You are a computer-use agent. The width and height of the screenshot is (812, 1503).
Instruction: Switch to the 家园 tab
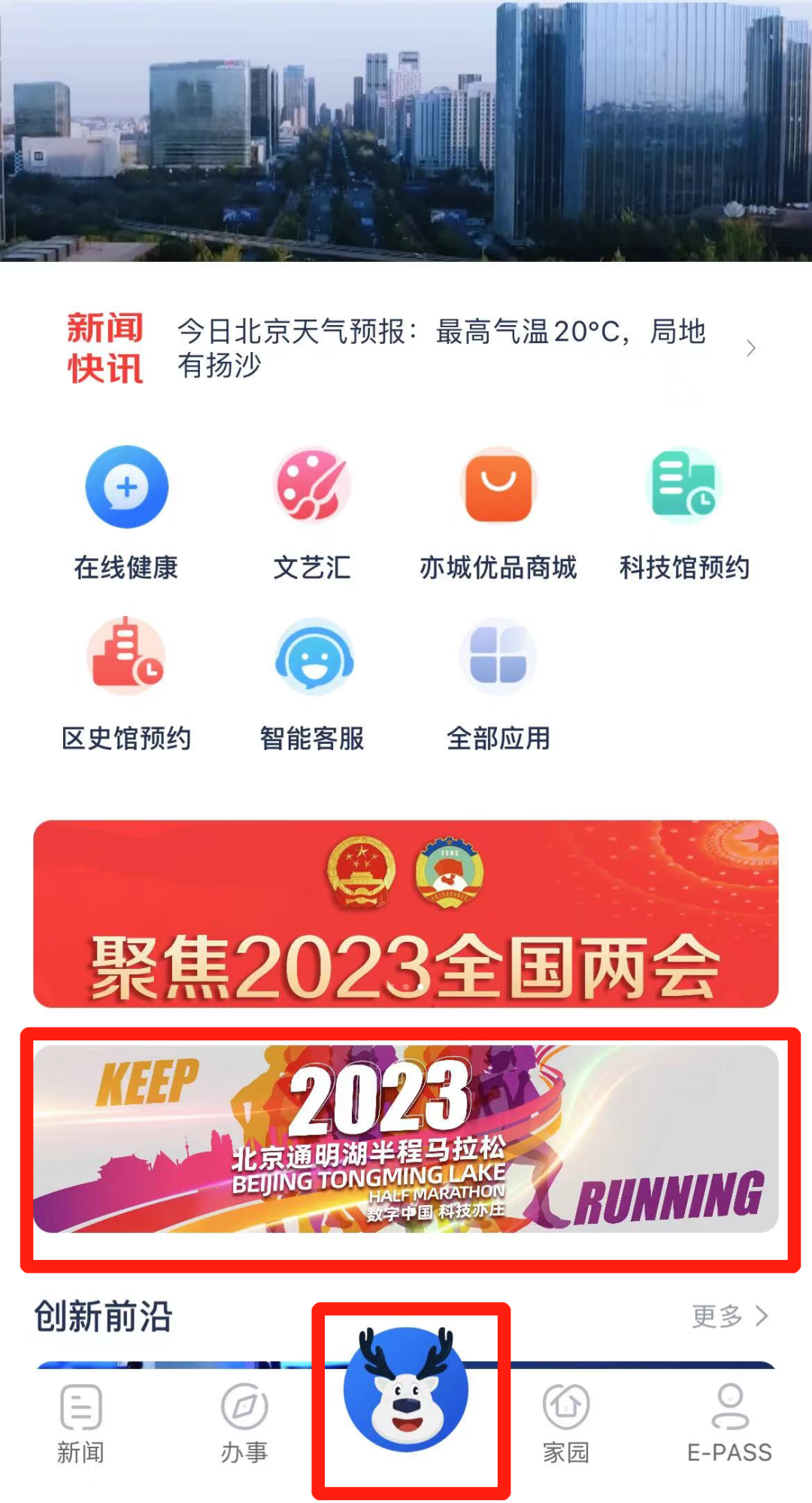pos(566,1423)
